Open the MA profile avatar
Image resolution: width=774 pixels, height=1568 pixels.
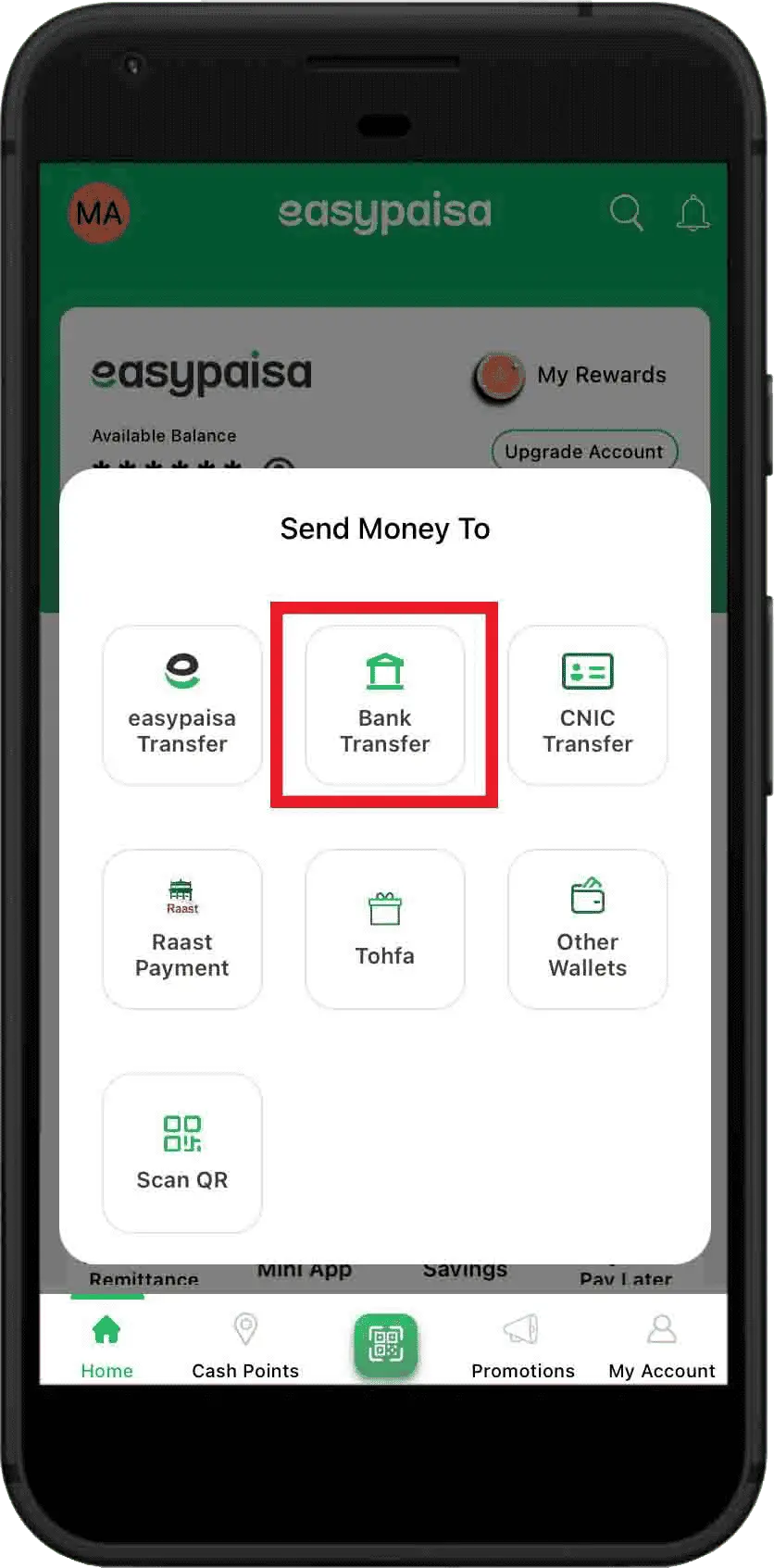coord(99,214)
